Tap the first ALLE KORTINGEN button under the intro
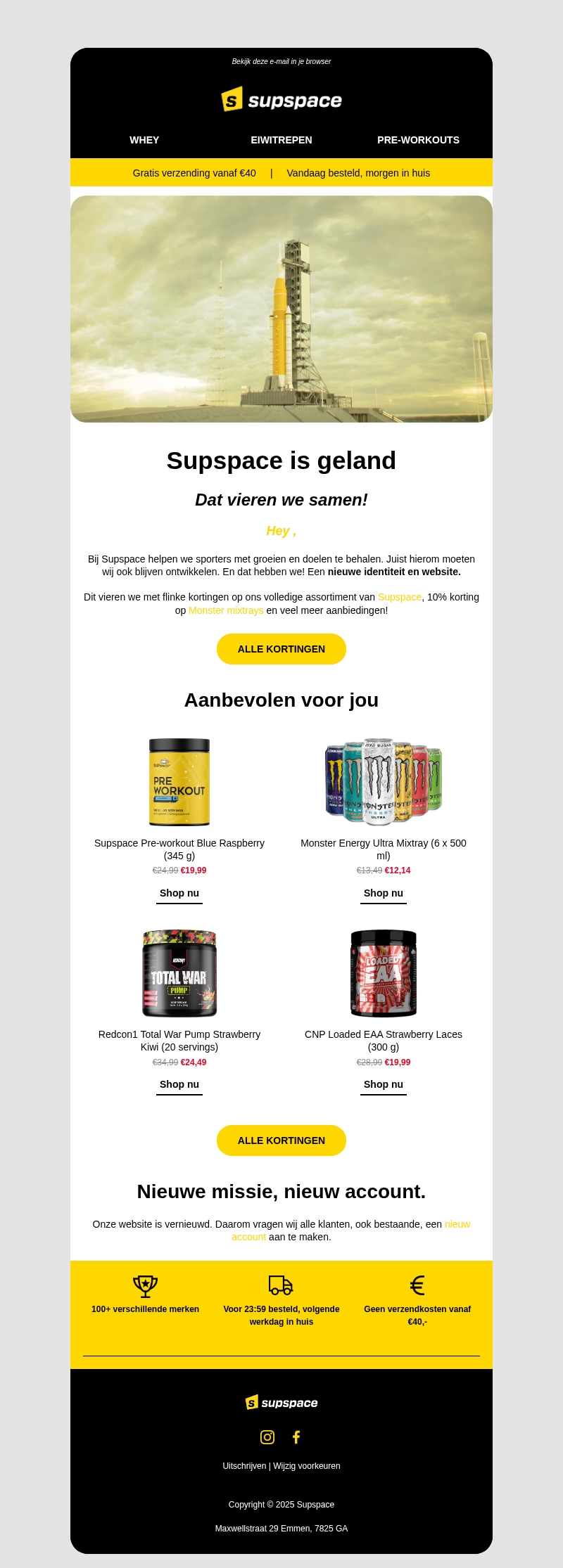 (281, 649)
